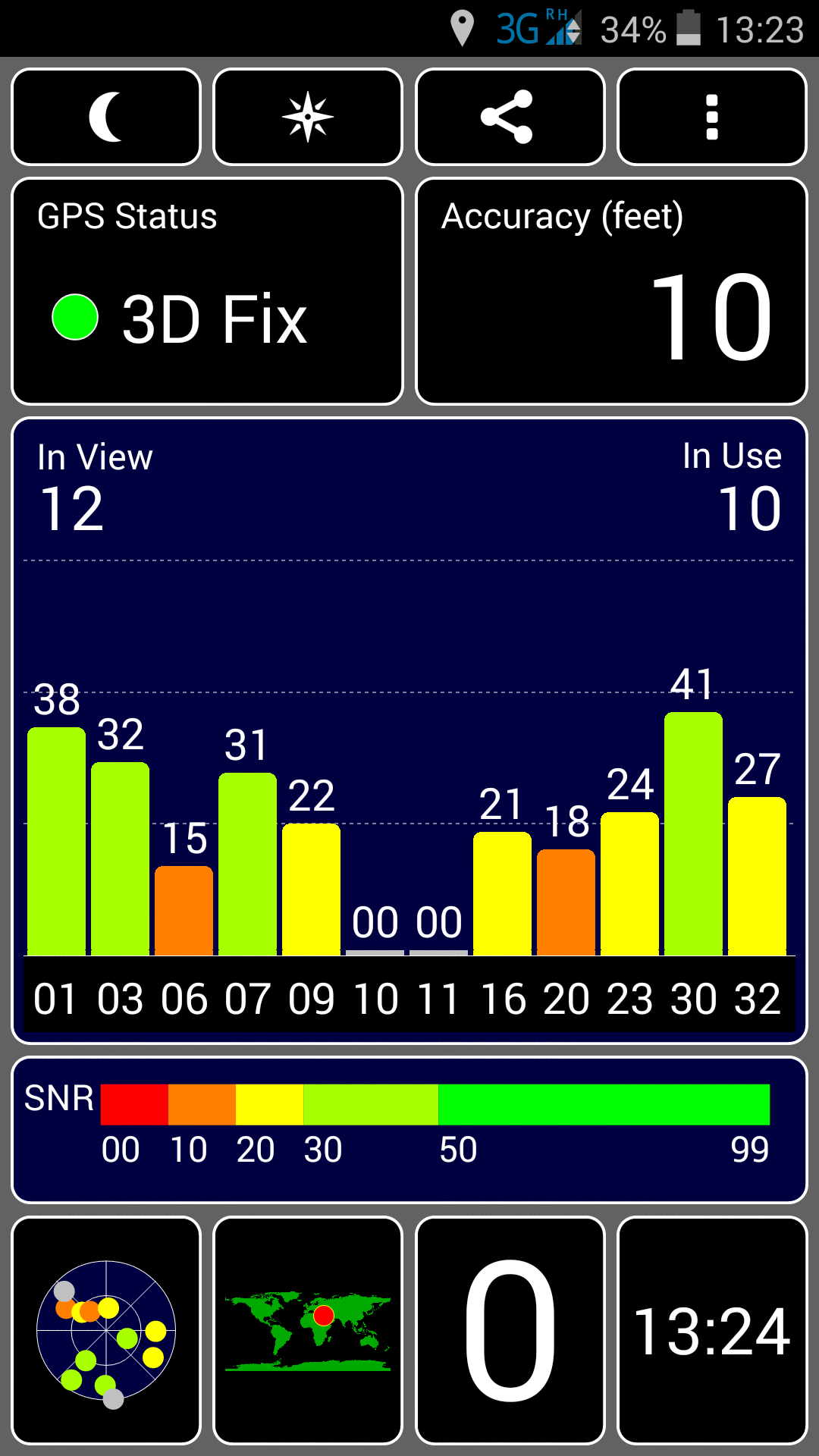Open the time tile showing 13:24
Image resolution: width=819 pixels, height=1456 pixels.
(x=711, y=1331)
